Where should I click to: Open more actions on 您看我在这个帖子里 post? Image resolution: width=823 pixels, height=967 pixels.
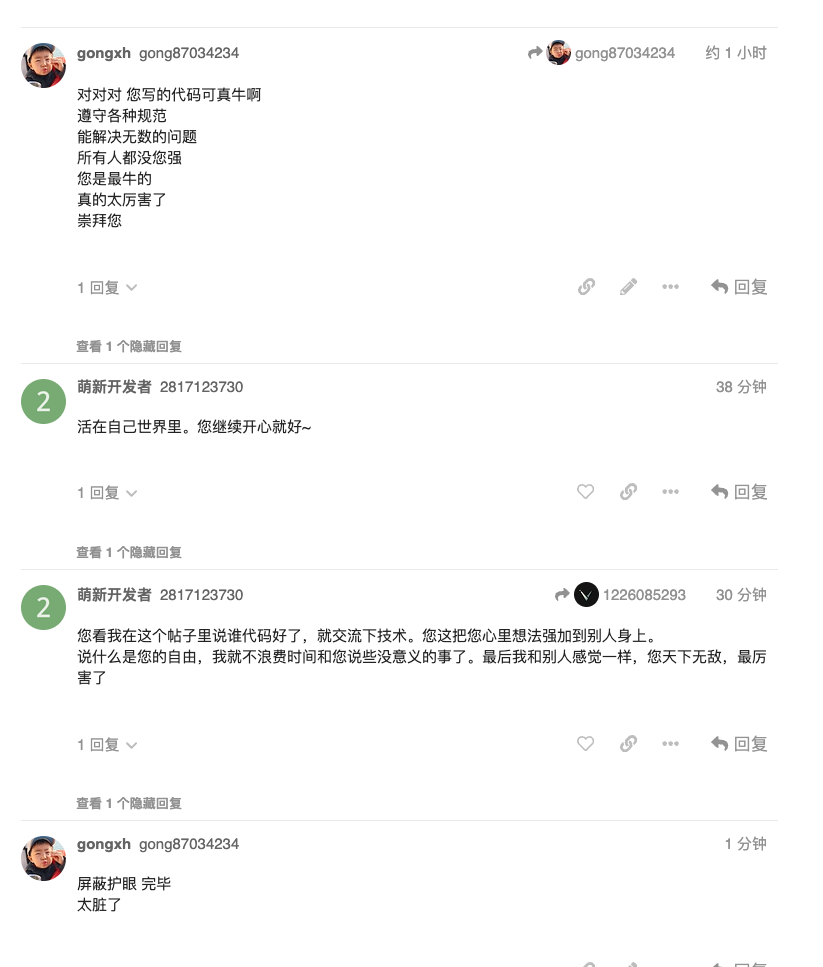pos(670,744)
